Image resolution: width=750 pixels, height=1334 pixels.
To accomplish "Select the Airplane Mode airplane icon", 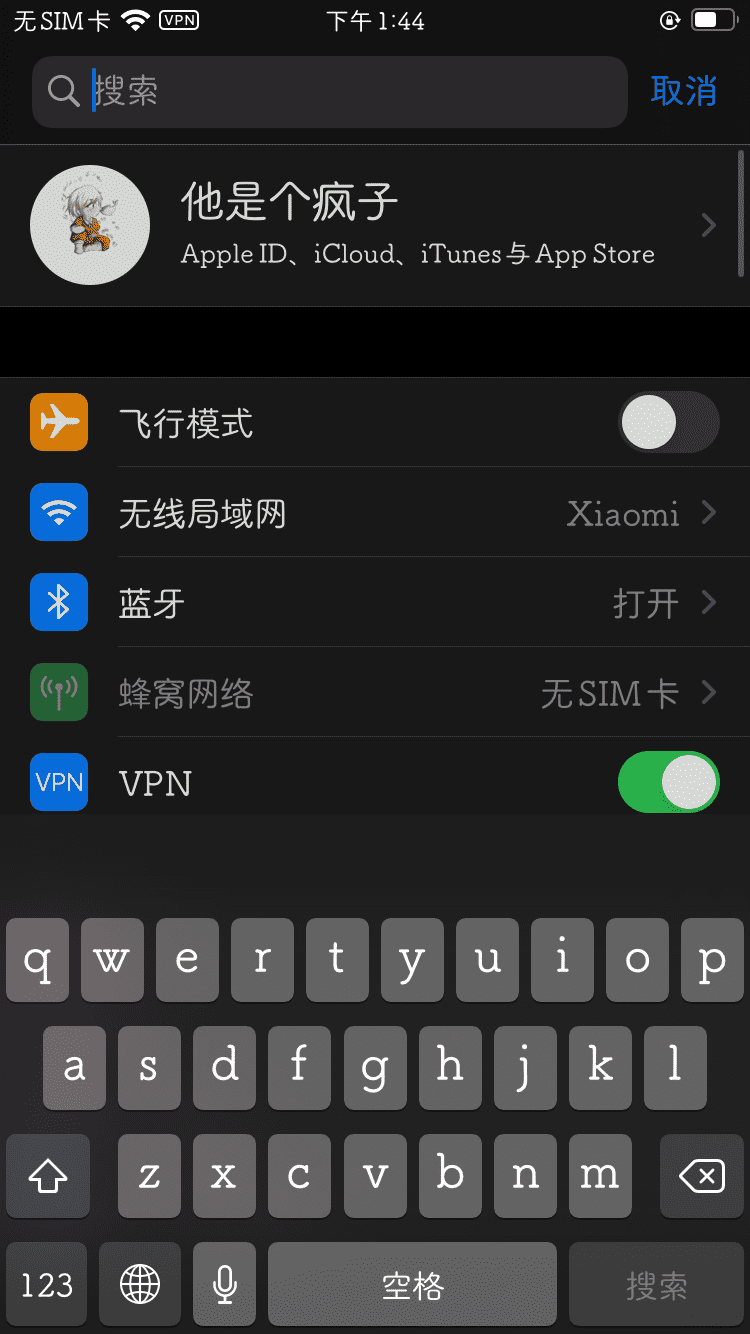I will [x=58, y=422].
